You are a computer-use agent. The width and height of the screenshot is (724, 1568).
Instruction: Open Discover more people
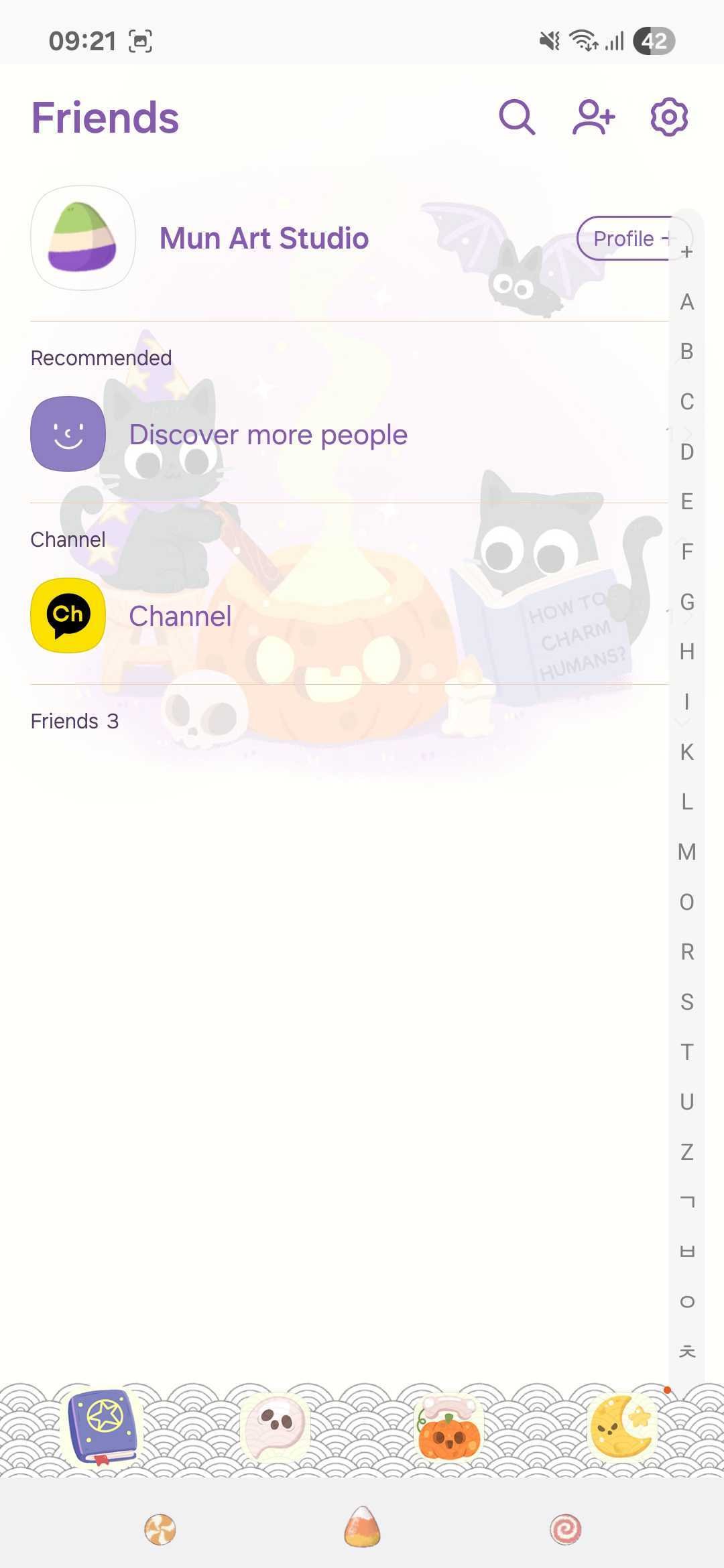pyautogui.click(x=268, y=435)
